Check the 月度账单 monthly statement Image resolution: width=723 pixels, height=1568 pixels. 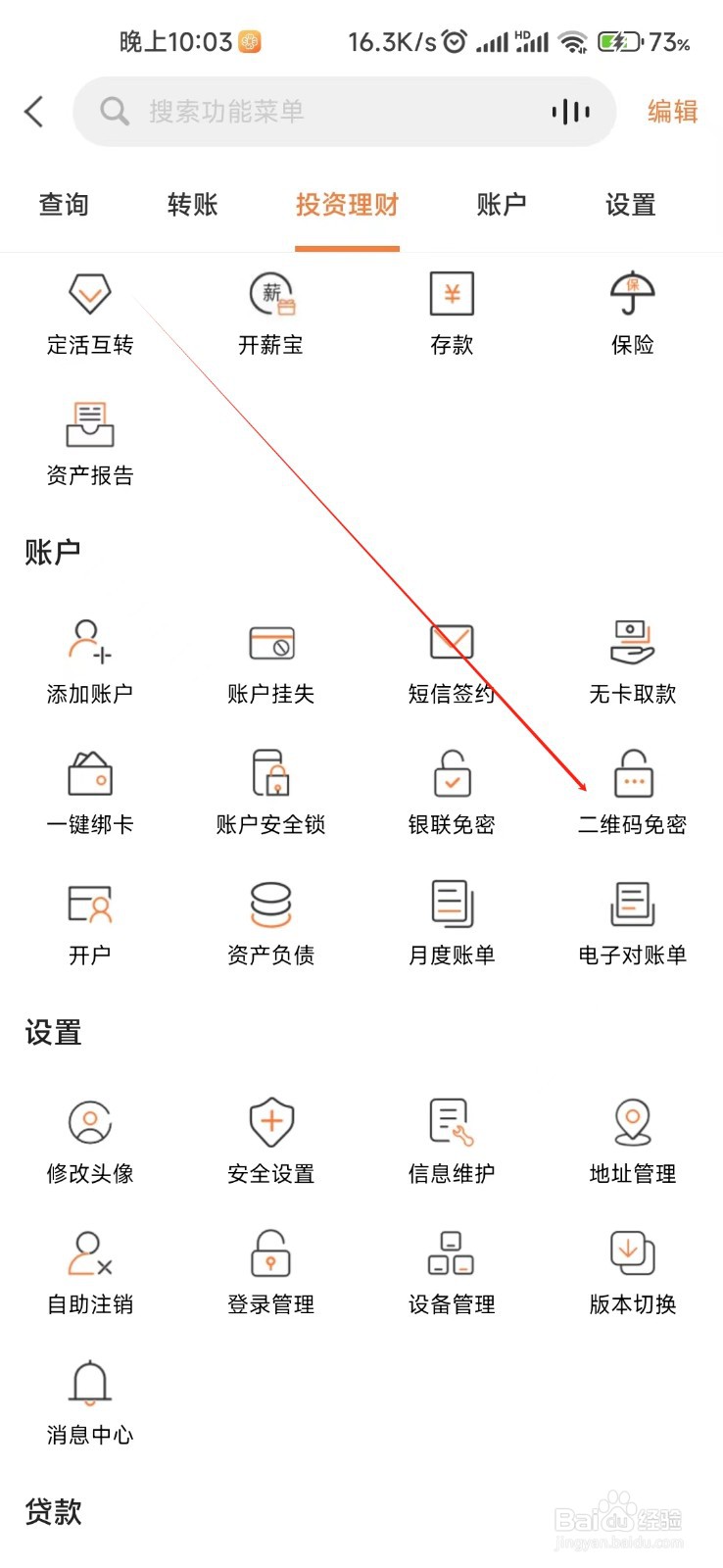click(x=451, y=921)
